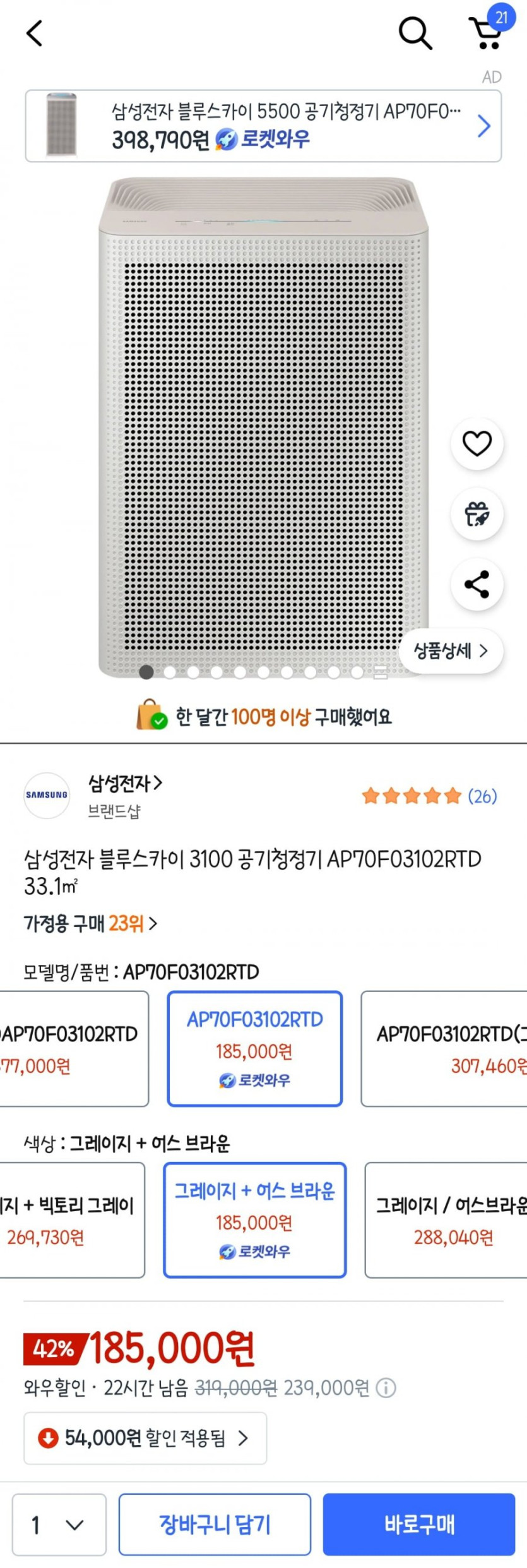
Task: Open the AD banner for 블루스카이 5500
Action: (263, 125)
